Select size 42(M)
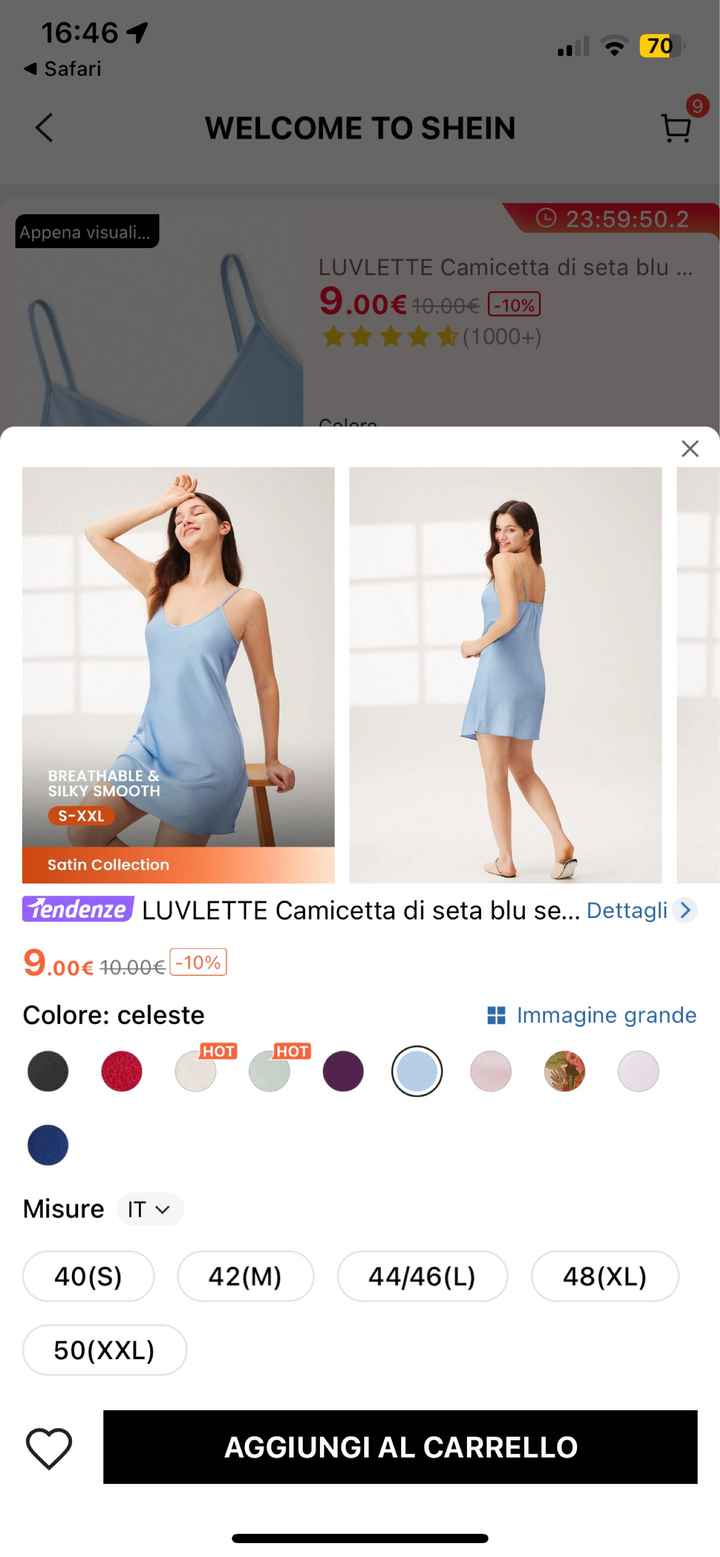 pos(245,1276)
